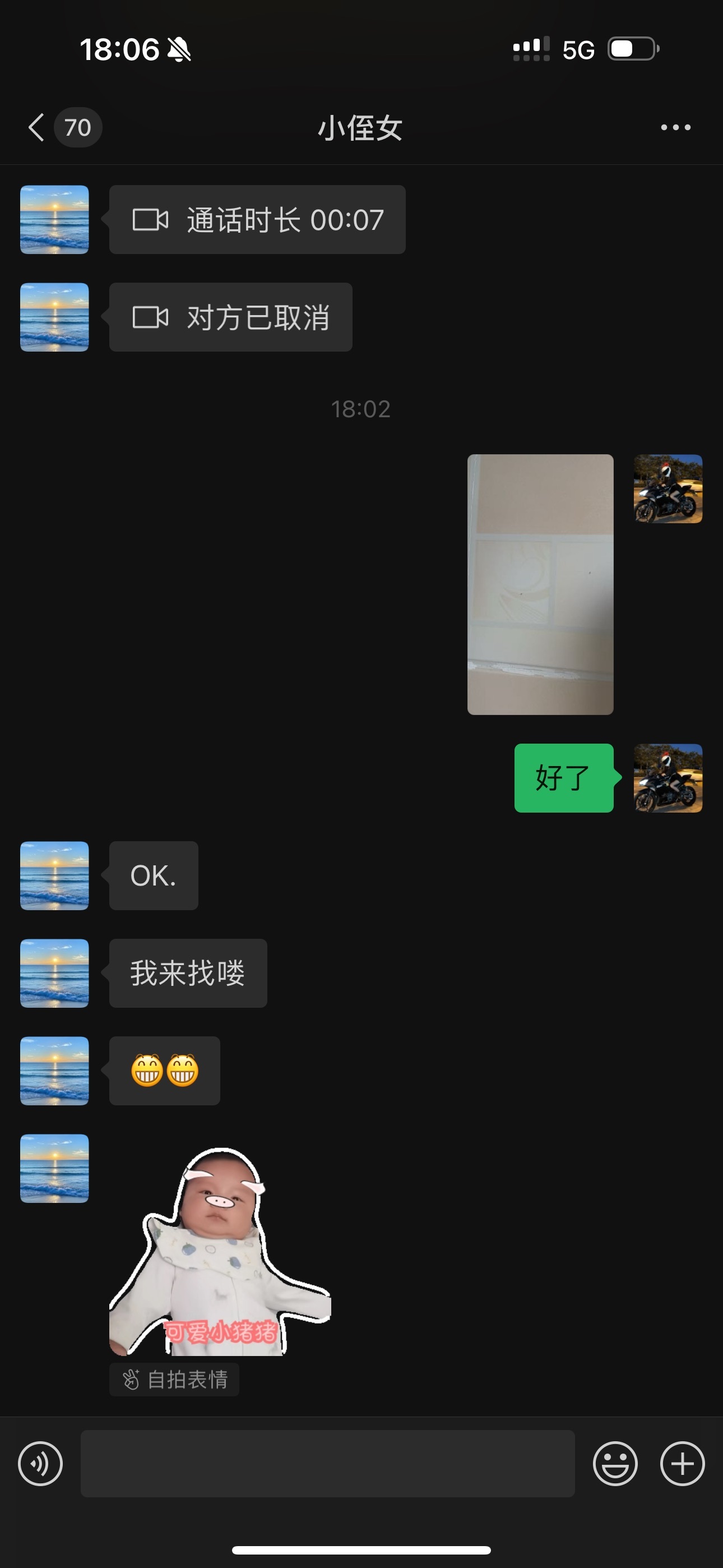Open the three-dot chat info menu
The height and width of the screenshot is (1568, 723).
[675, 127]
